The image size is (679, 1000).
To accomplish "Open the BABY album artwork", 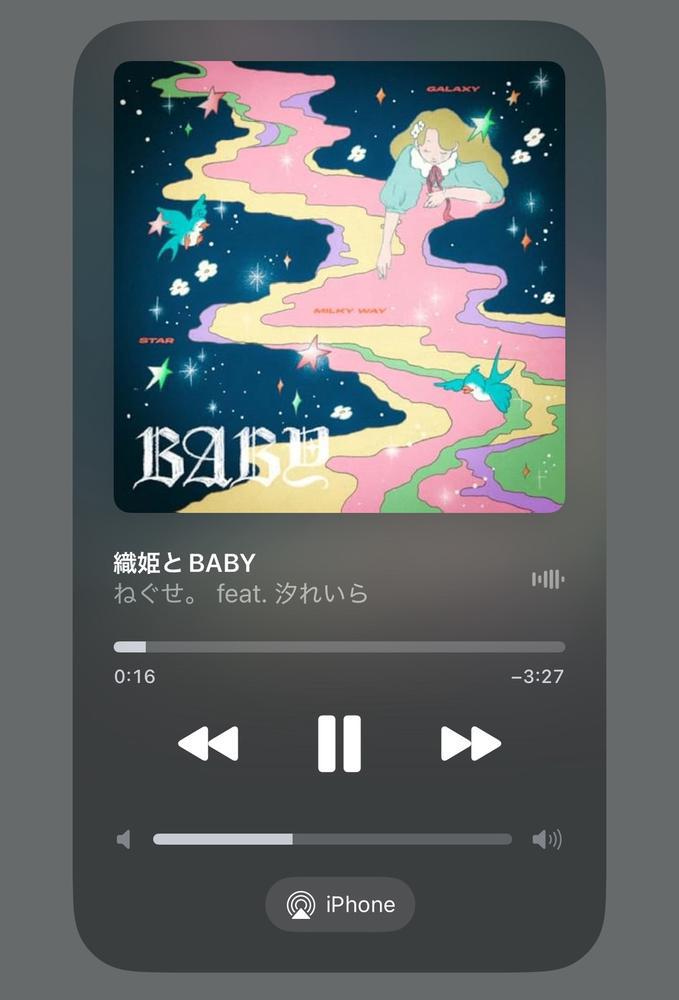I will coord(339,287).
